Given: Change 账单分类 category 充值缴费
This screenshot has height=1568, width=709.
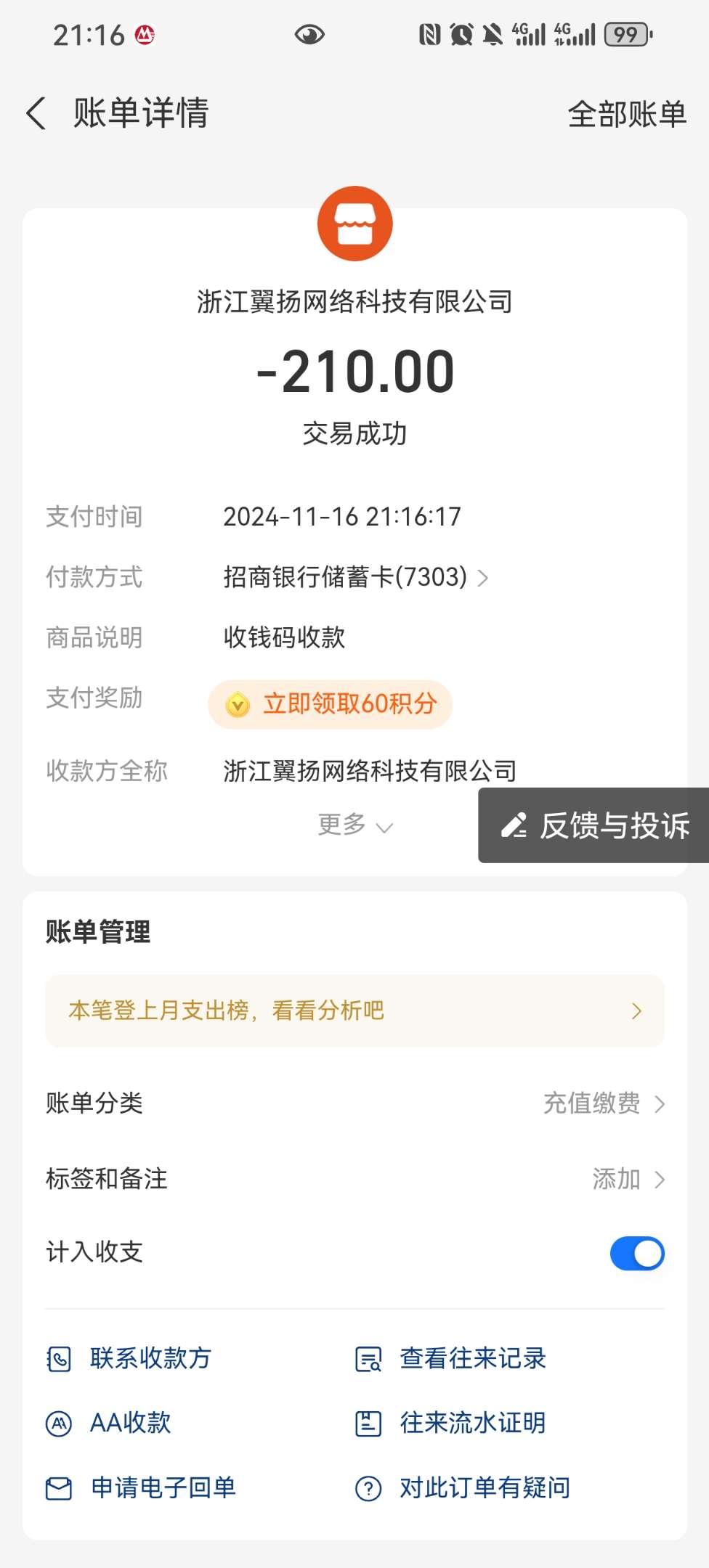Looking at the screenshot, I should pos(603,1103).
